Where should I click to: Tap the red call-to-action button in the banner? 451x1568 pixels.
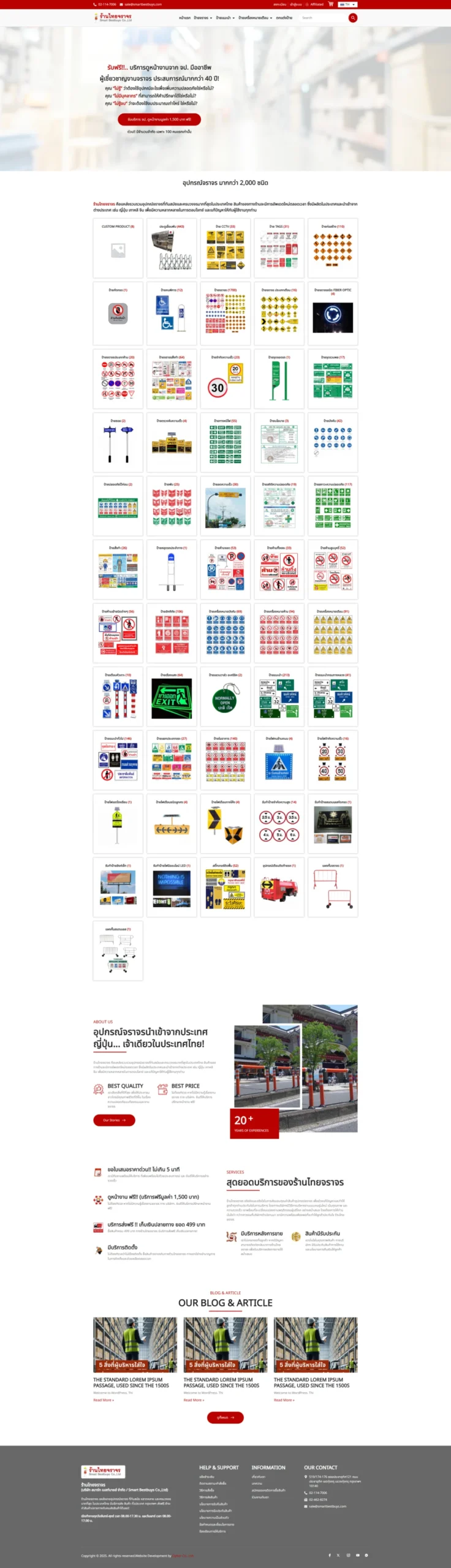point(159,119)
